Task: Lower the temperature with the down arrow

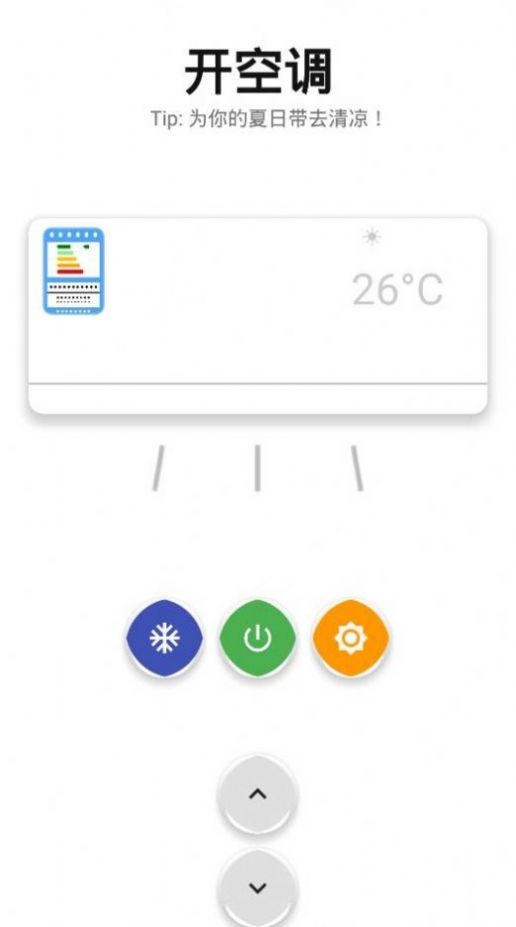Action: [258, 887]
